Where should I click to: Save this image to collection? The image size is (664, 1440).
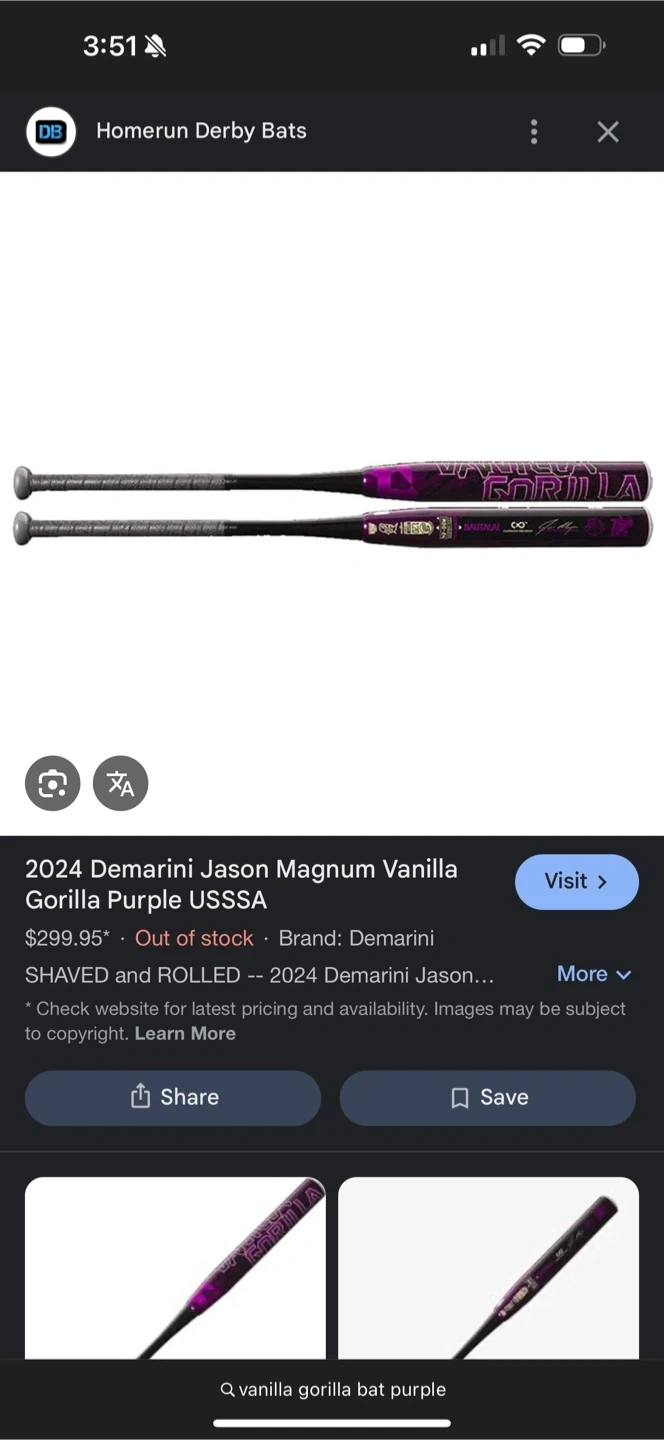(x=487, y=1097)
